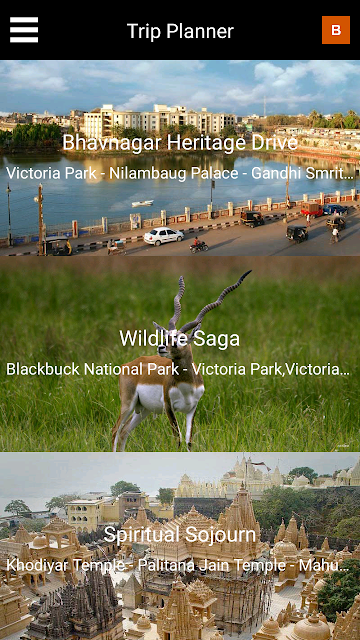Open the hamburger drawer menu
This screenshot has width=360, height=640.
pyautogui.click(x=24, y=30)
